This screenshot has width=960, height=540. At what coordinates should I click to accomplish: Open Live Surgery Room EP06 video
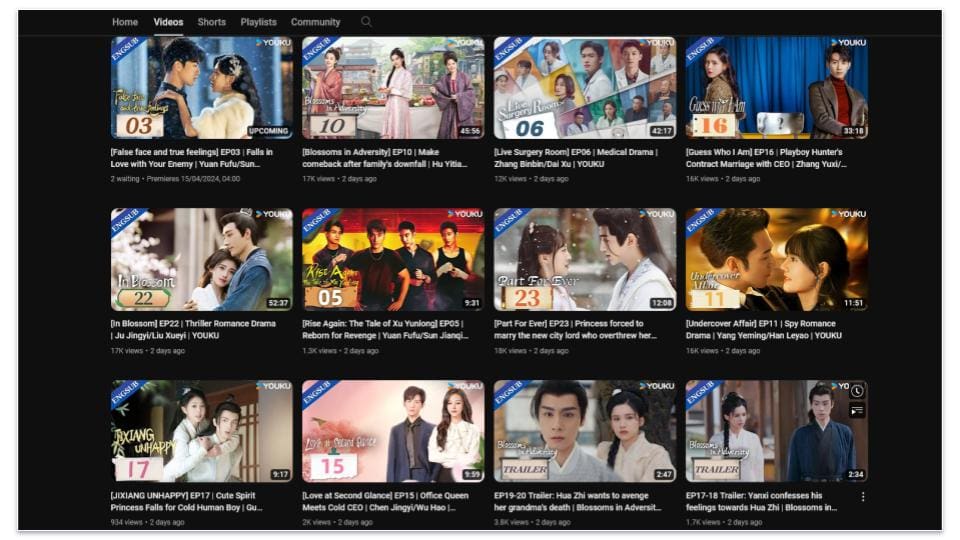point(585,88)
